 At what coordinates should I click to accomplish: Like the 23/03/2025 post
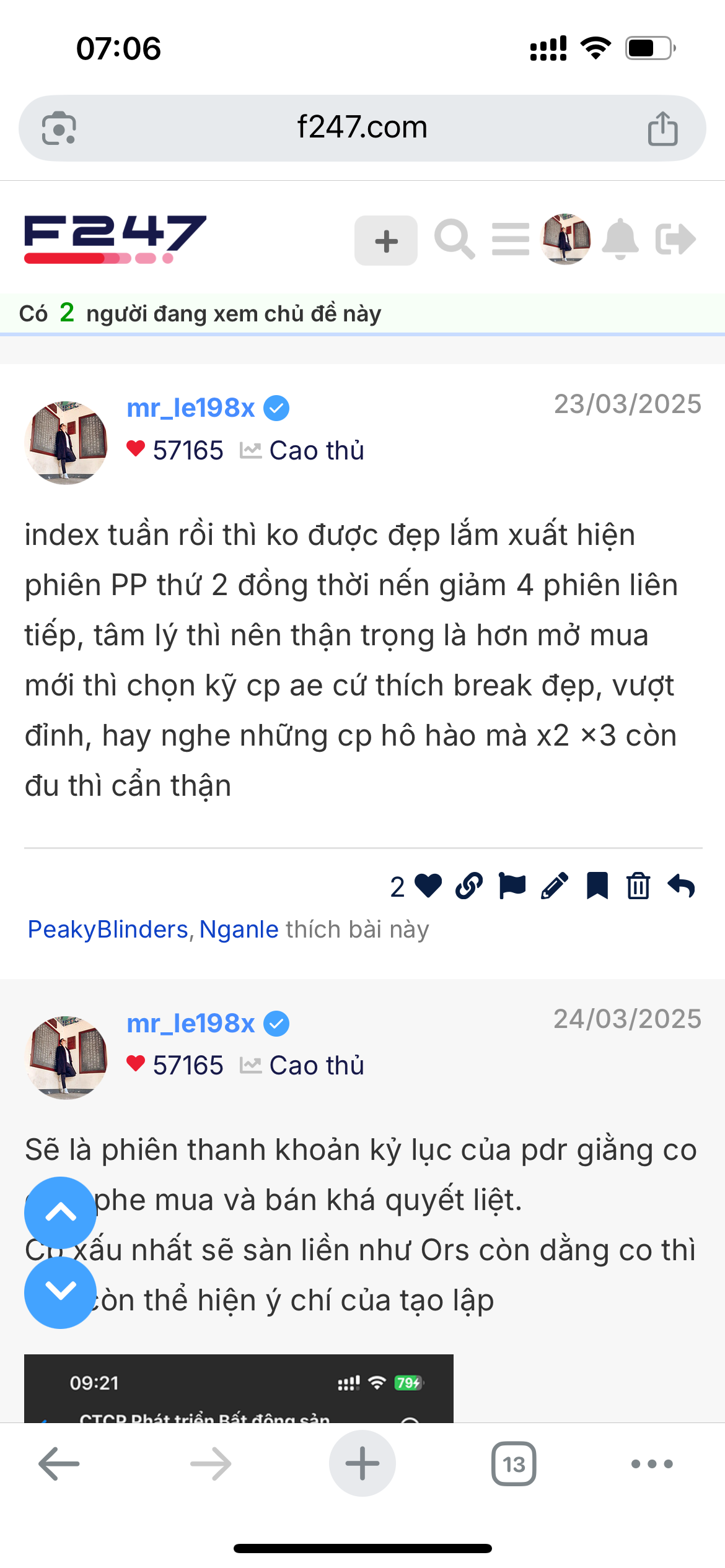pyautogui.click(x=428, y=886)
